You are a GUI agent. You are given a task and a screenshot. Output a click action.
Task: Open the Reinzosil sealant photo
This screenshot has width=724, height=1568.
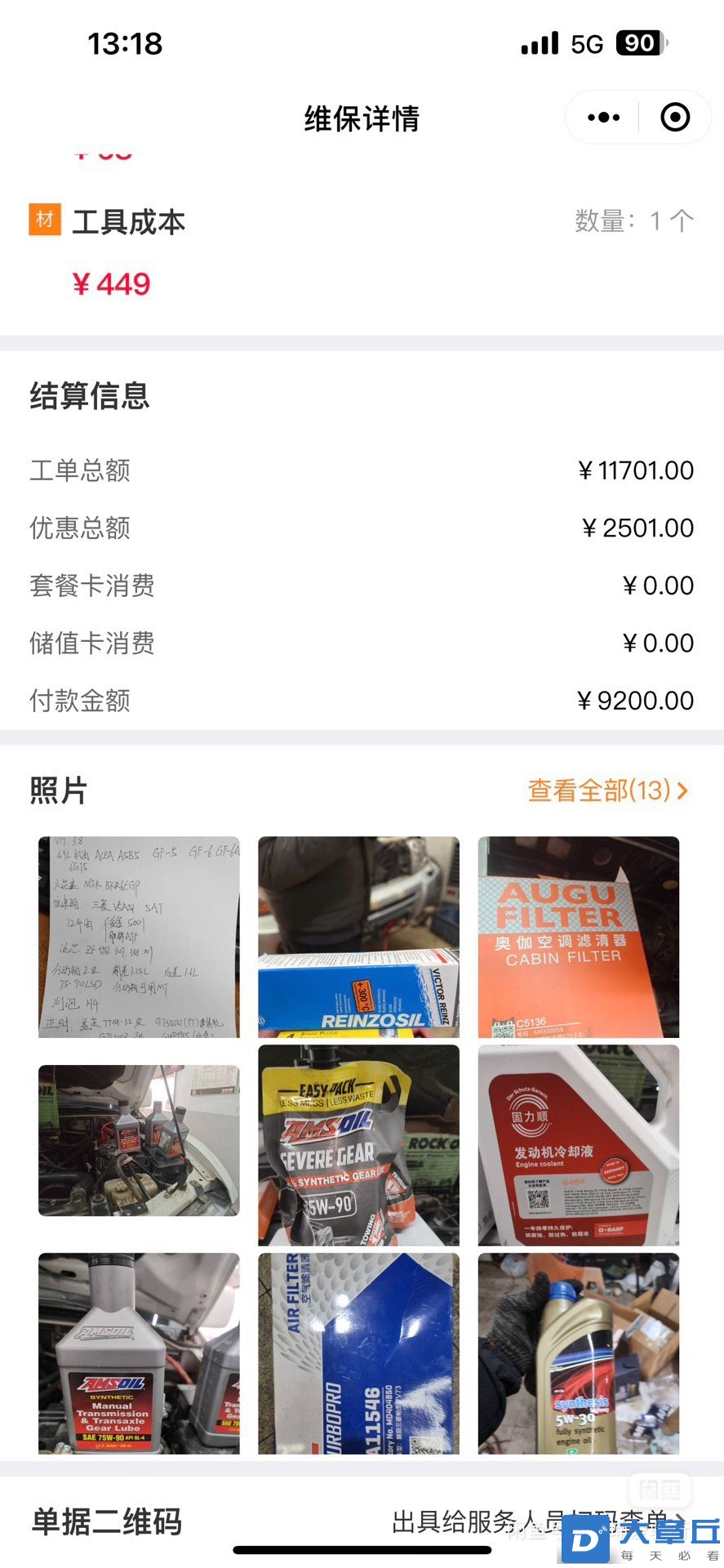pyautogui.click(x=358, y=937)
